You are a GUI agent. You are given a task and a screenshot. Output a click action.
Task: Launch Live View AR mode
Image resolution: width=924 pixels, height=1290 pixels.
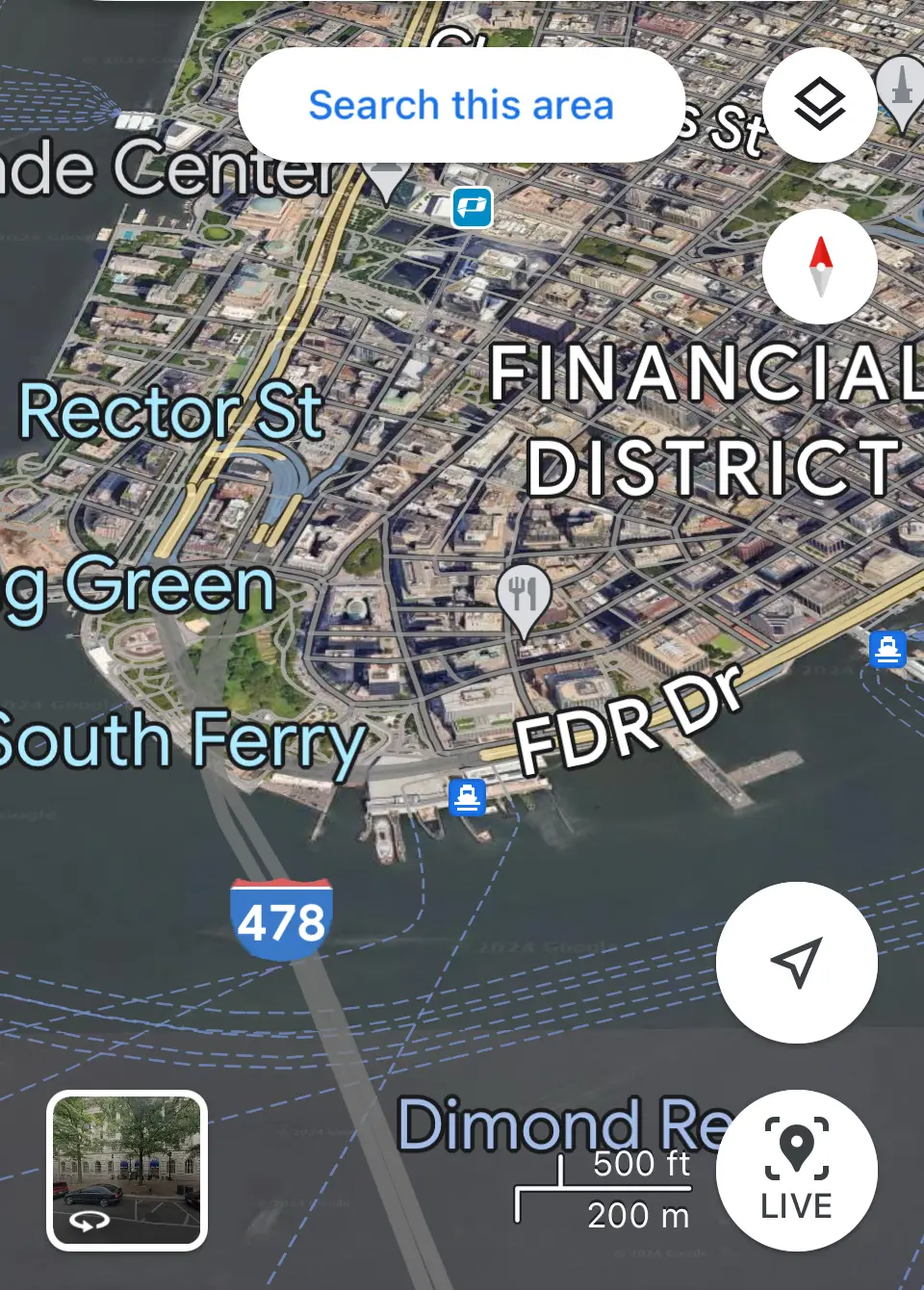(797, 1168)
